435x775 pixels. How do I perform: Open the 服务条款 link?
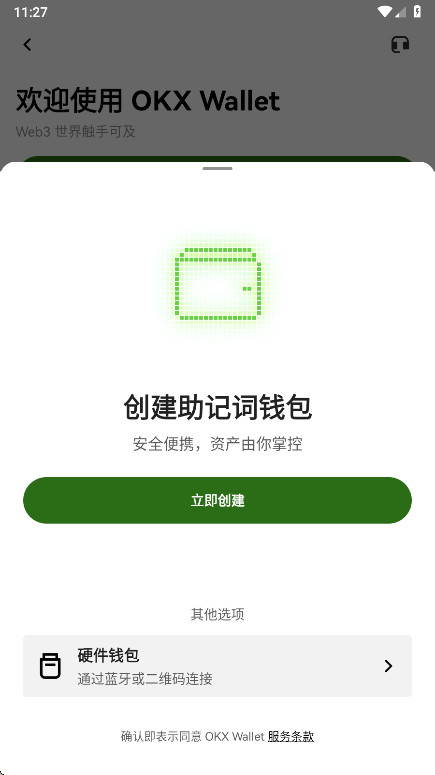[x=291, y=736]
